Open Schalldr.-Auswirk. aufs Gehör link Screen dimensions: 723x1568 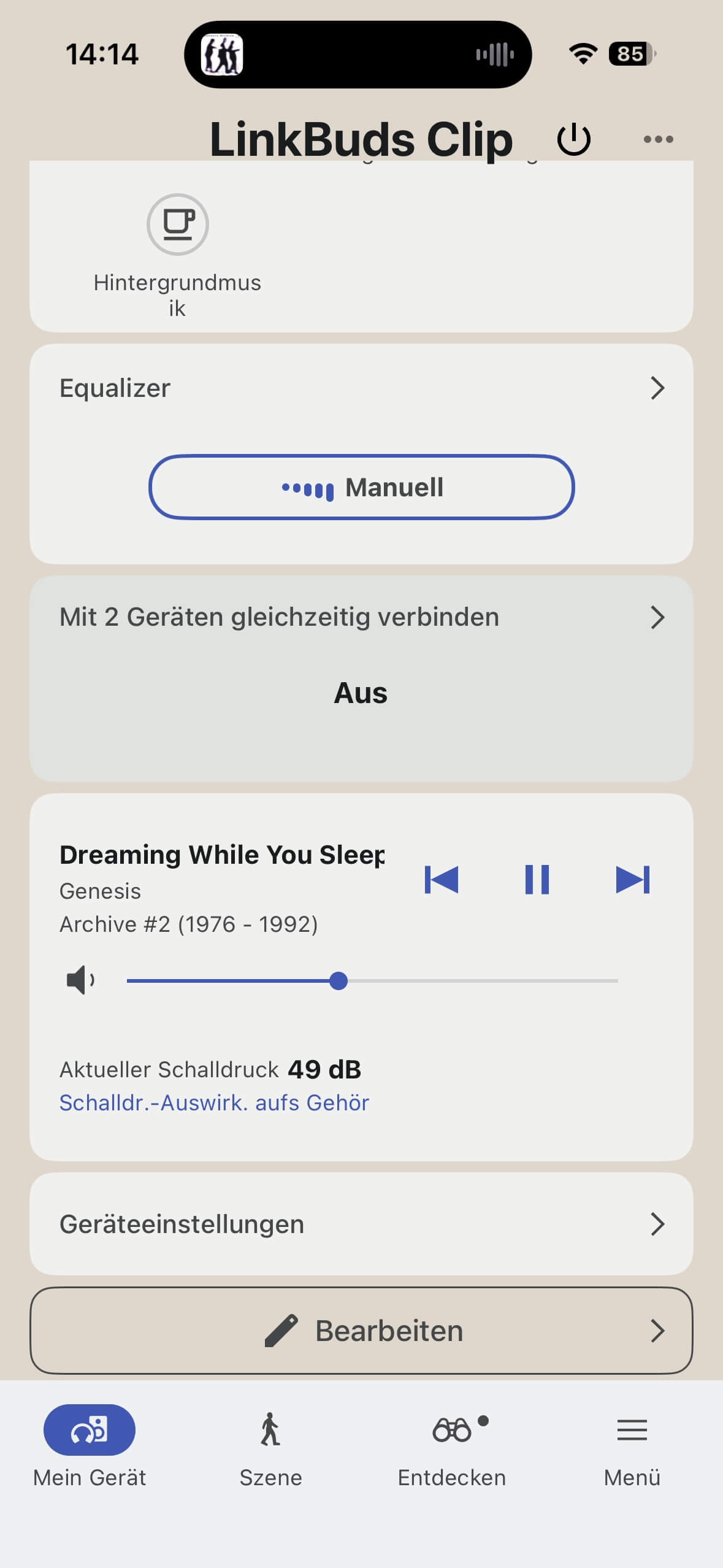(214, 1103)
